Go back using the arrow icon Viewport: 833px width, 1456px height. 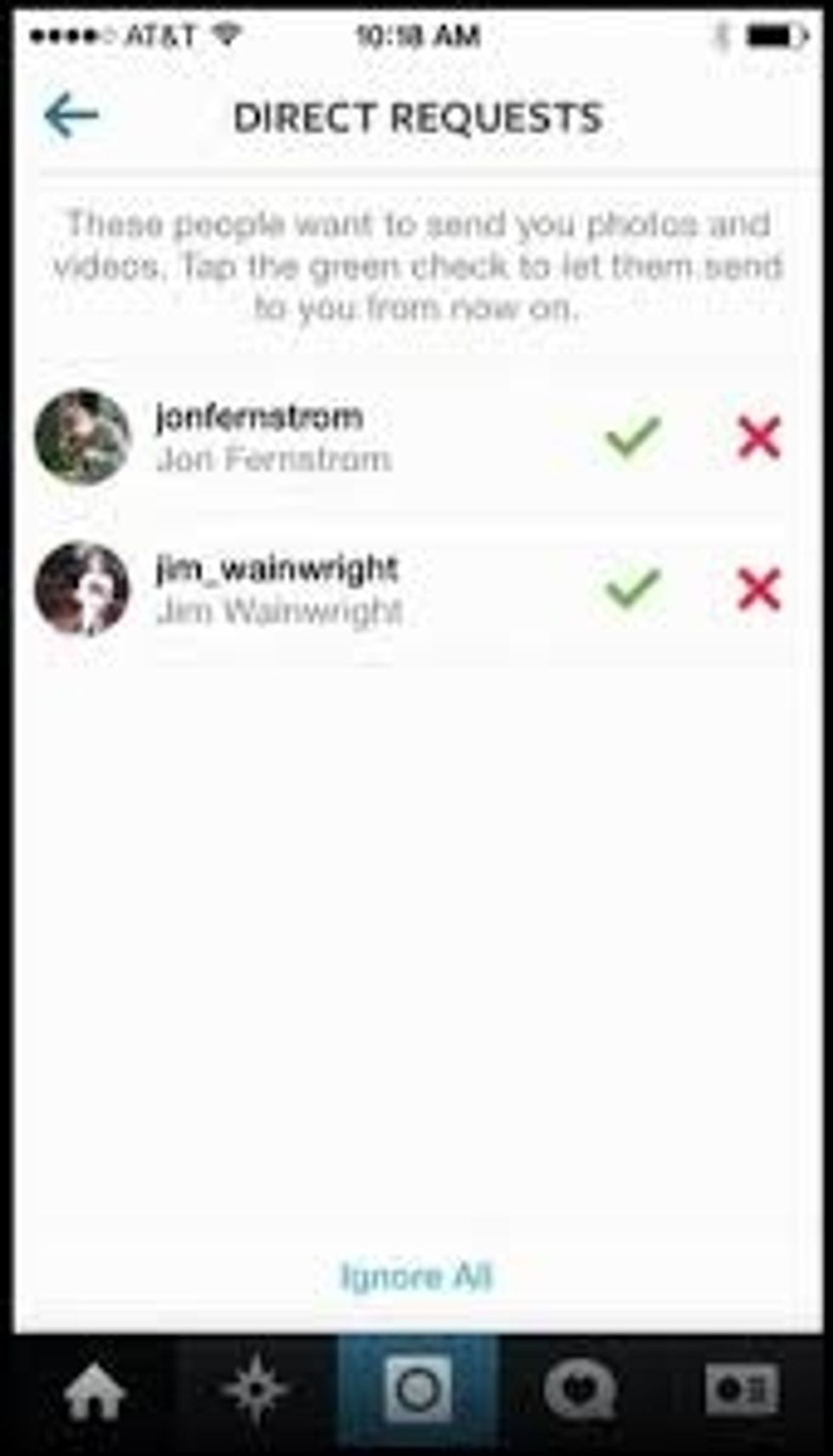point(71,117)
